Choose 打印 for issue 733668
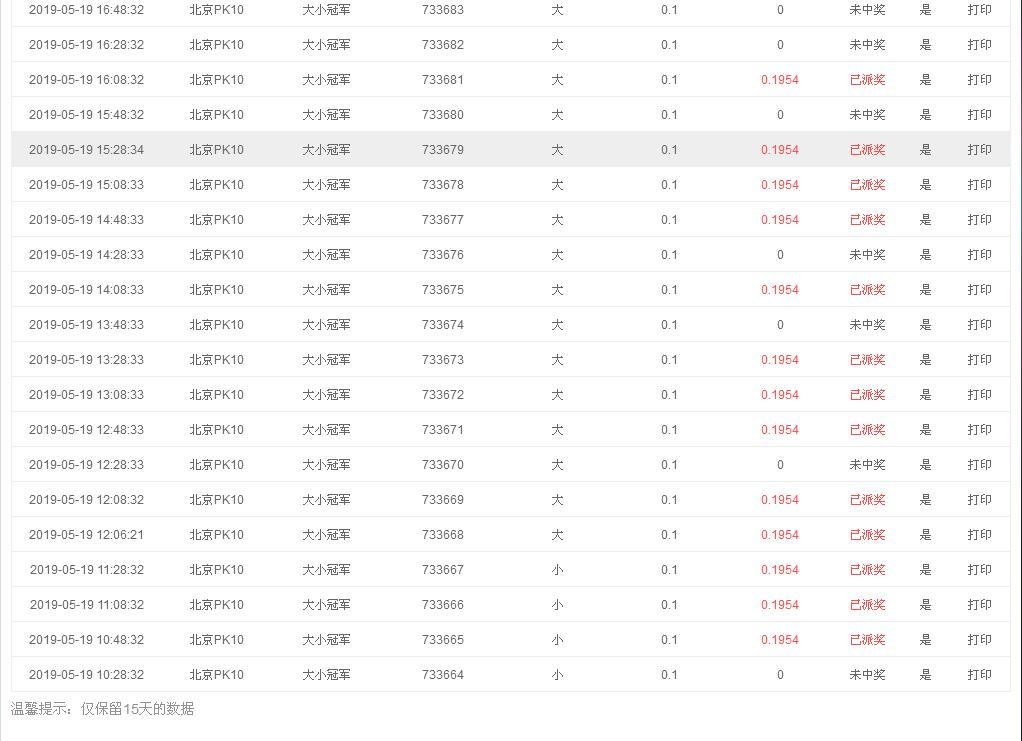 click(979, 534)
